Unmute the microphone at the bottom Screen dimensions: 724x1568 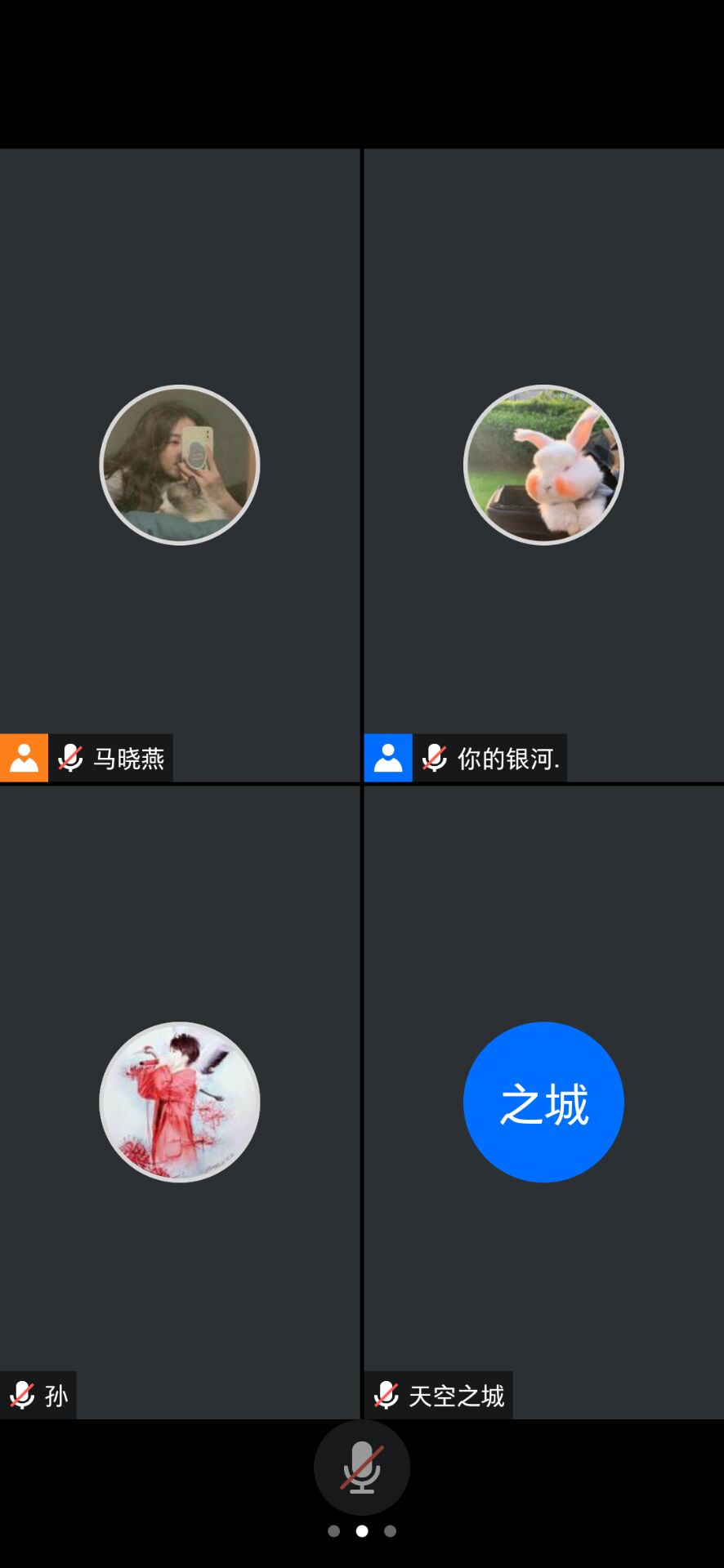tap(361, 1467)
